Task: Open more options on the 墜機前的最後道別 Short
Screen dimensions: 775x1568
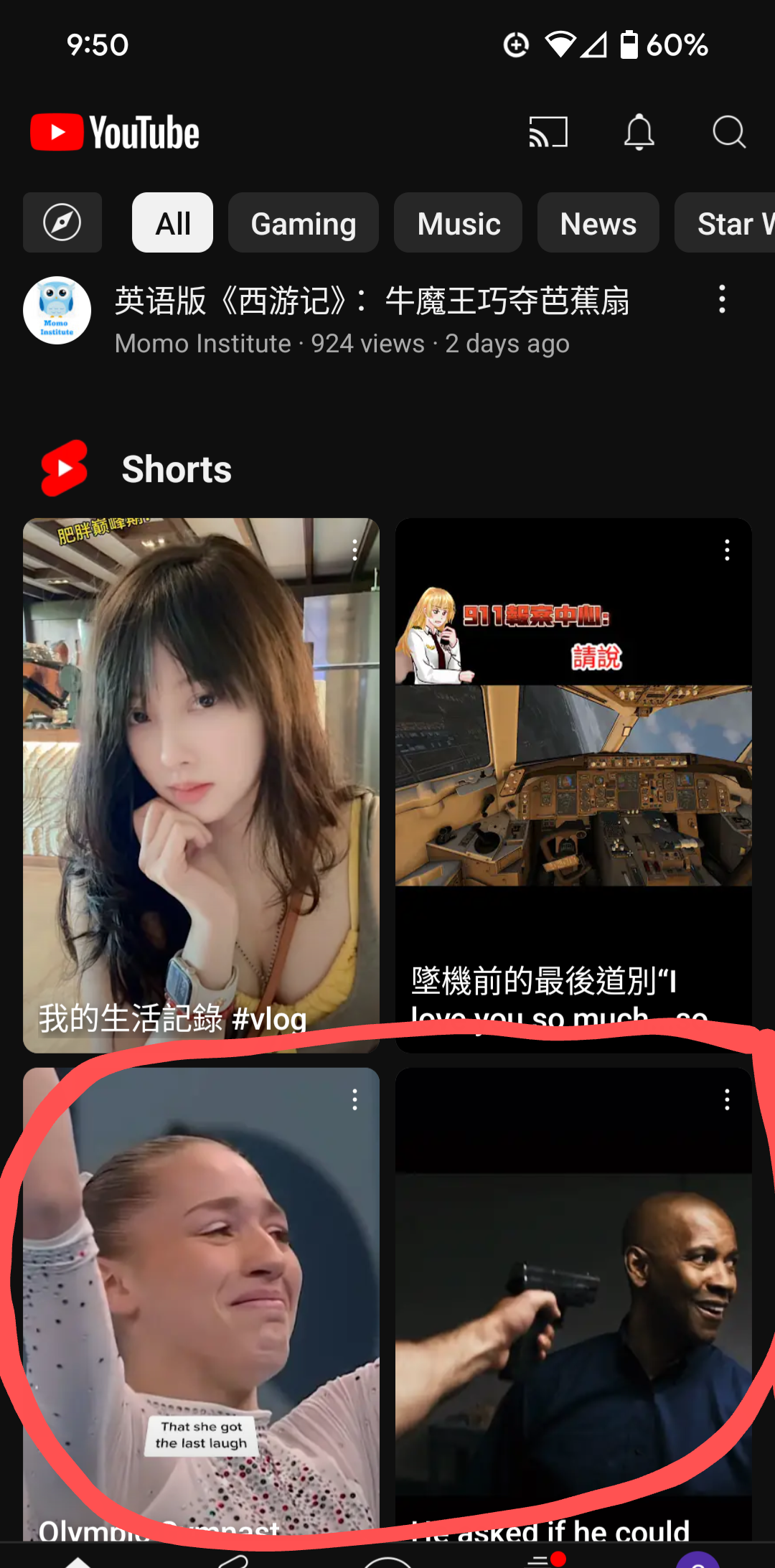Action: tap(727, 550)
